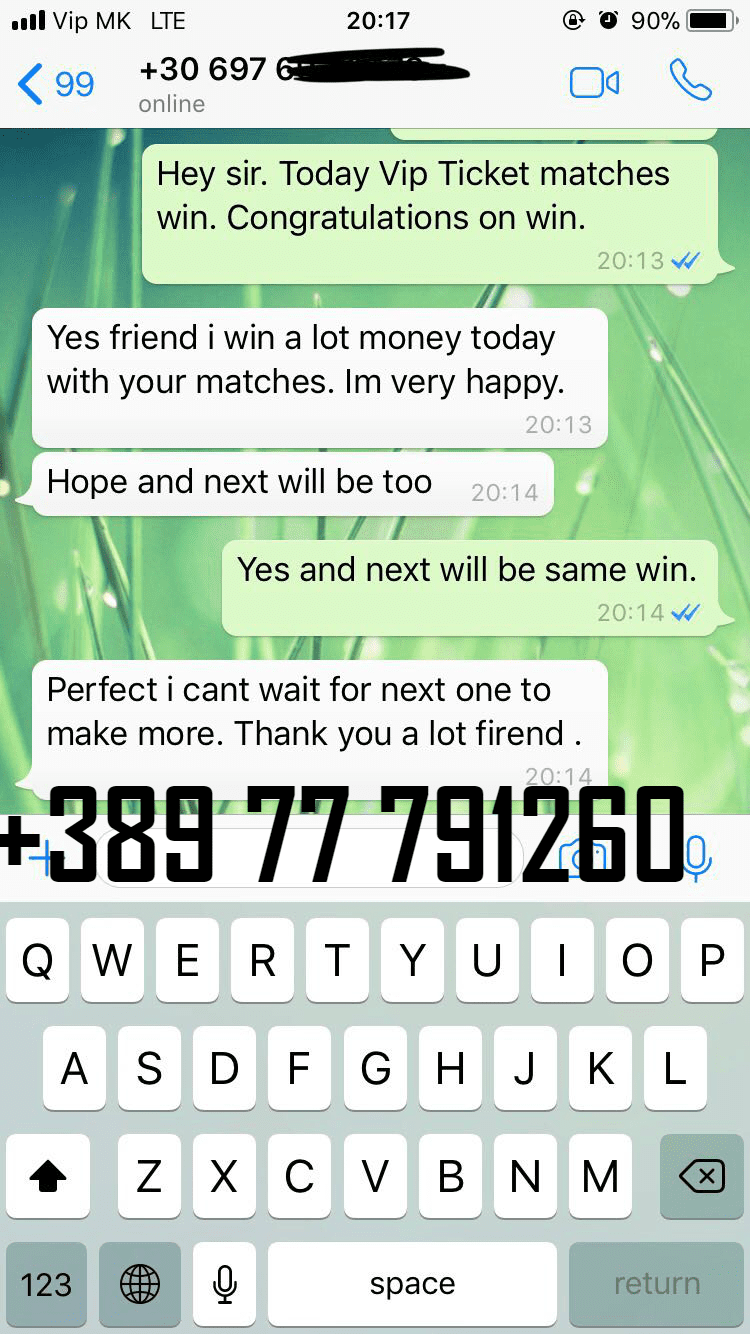Go back to the chats list
The width and height of the screenshot is (750, 1334).
click(x=56, y=84)
